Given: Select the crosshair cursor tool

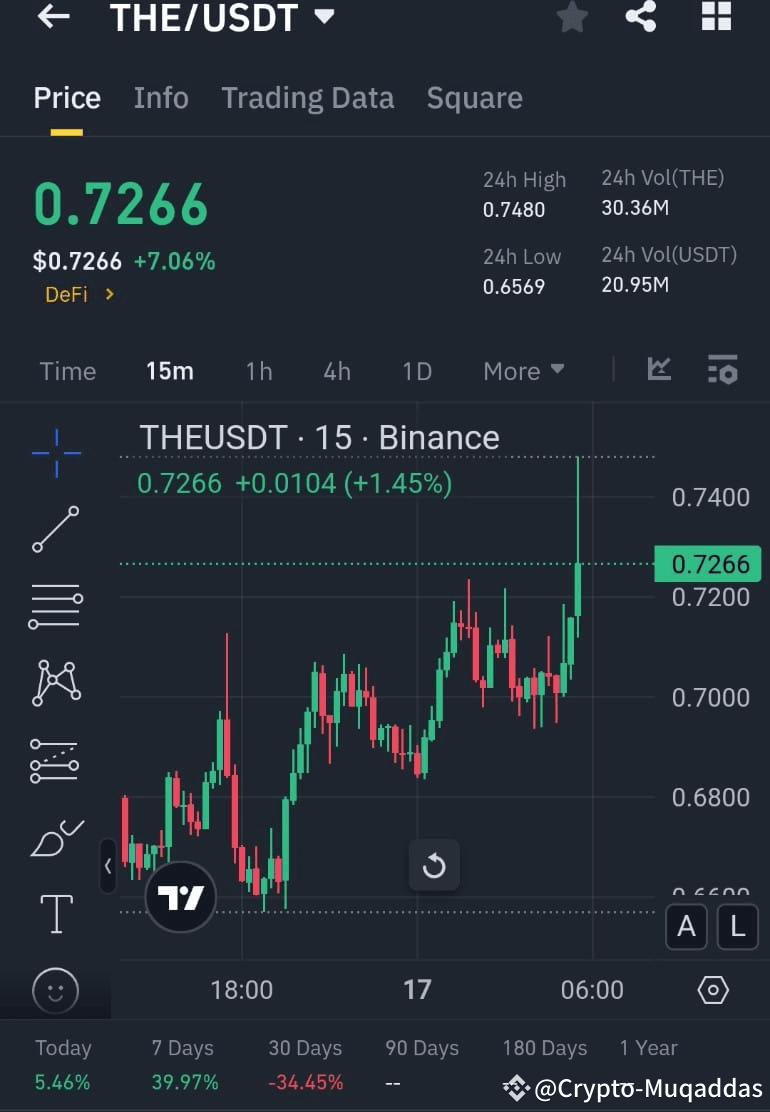Looking at the screenshot, I should (55, 451).
